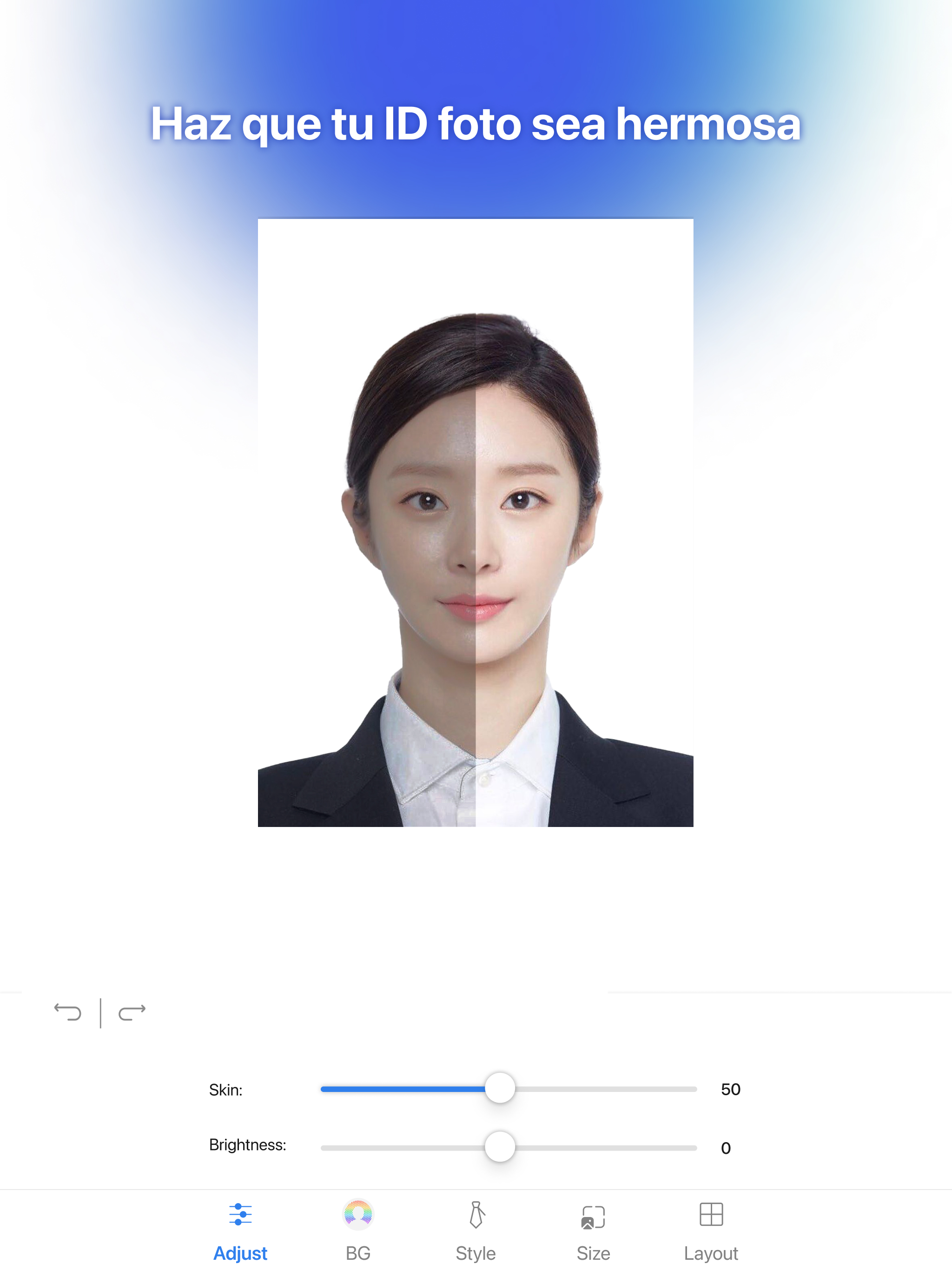Tap the undo arrow icon

tap(69, 1012)
